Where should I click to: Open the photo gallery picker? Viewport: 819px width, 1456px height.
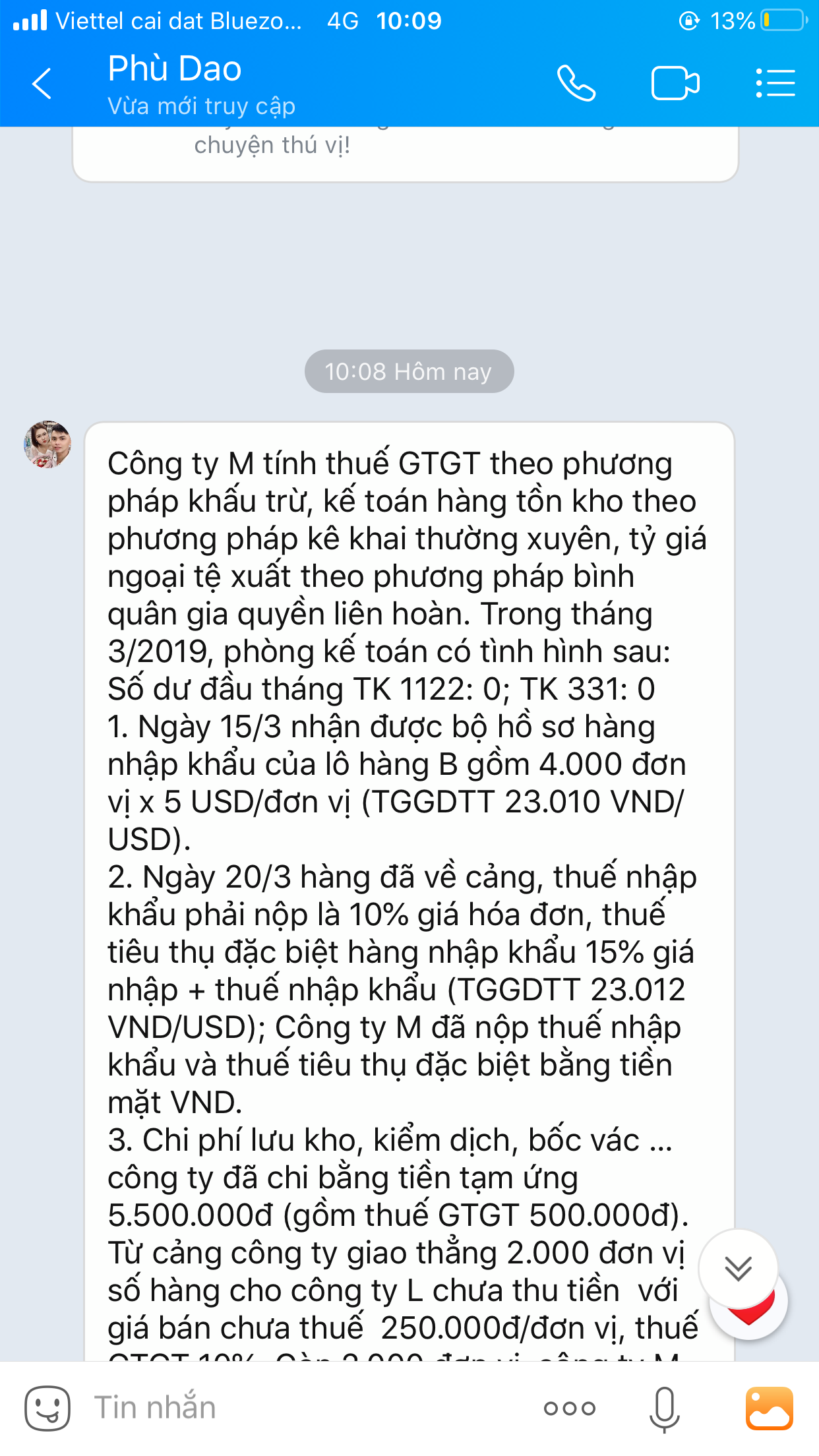tap(769, 1409)
